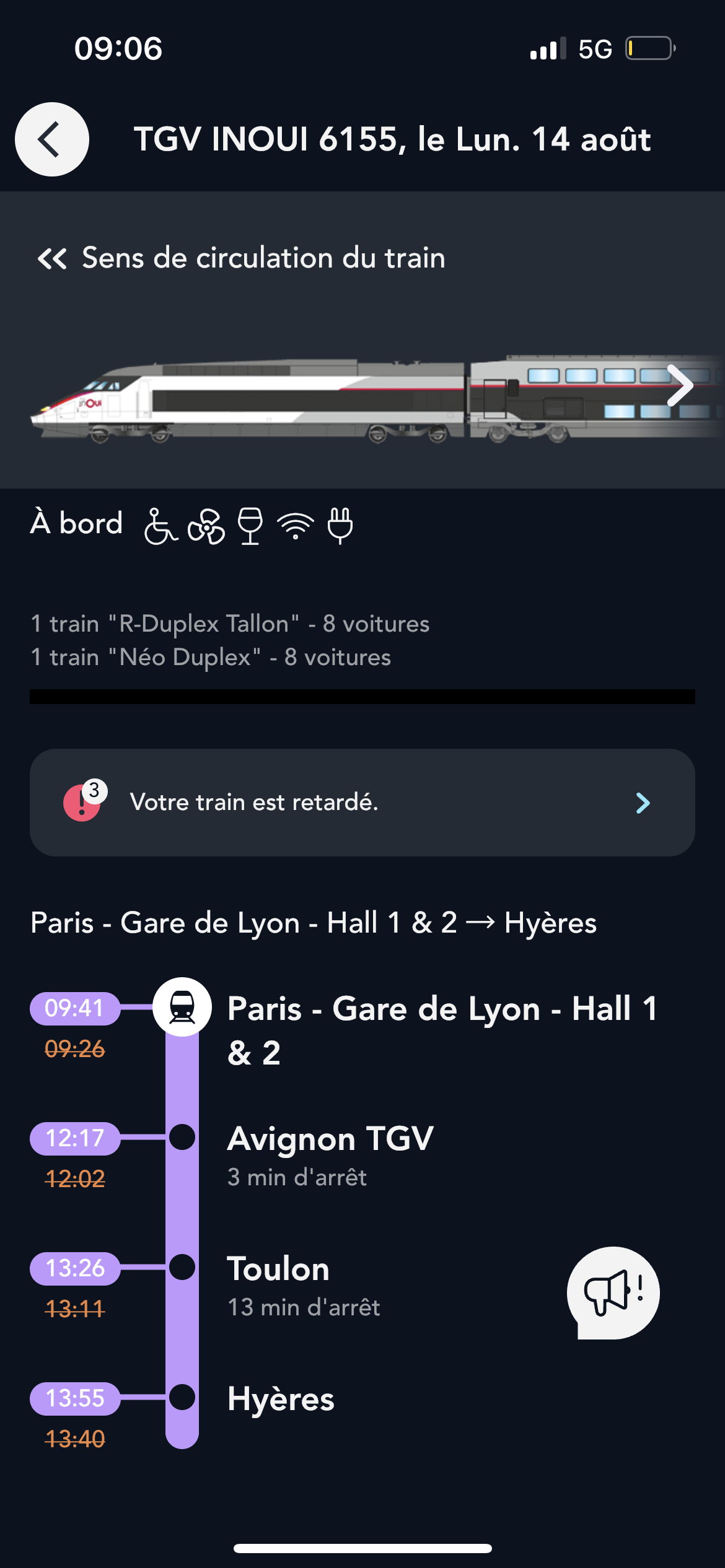Expand the delay alert details chevron
The width and height of the screenshot is (725, 1568).
pyautogui.click(x=643, y=803)
